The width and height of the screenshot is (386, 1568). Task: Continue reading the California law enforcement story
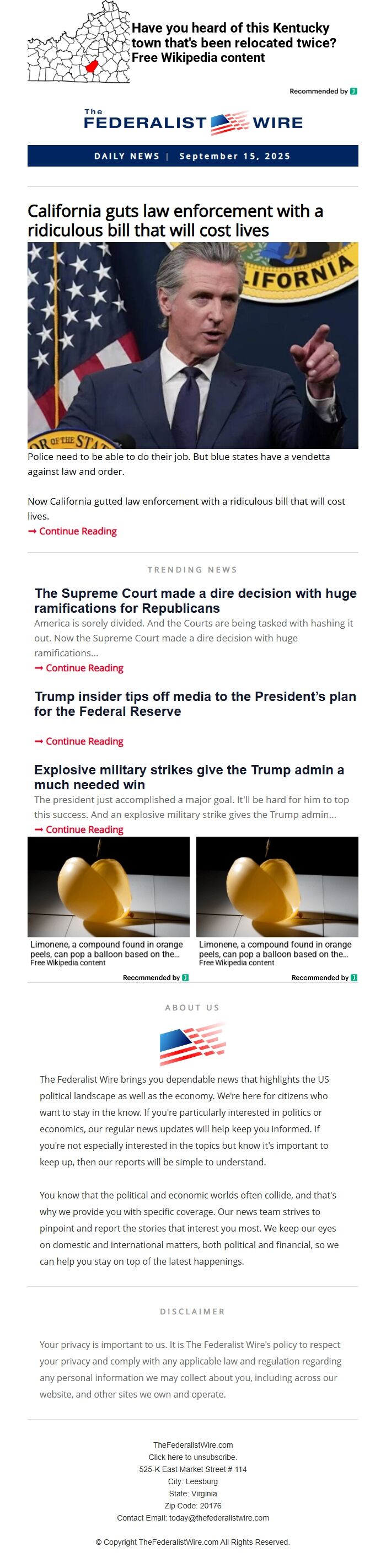coord(77,531)
